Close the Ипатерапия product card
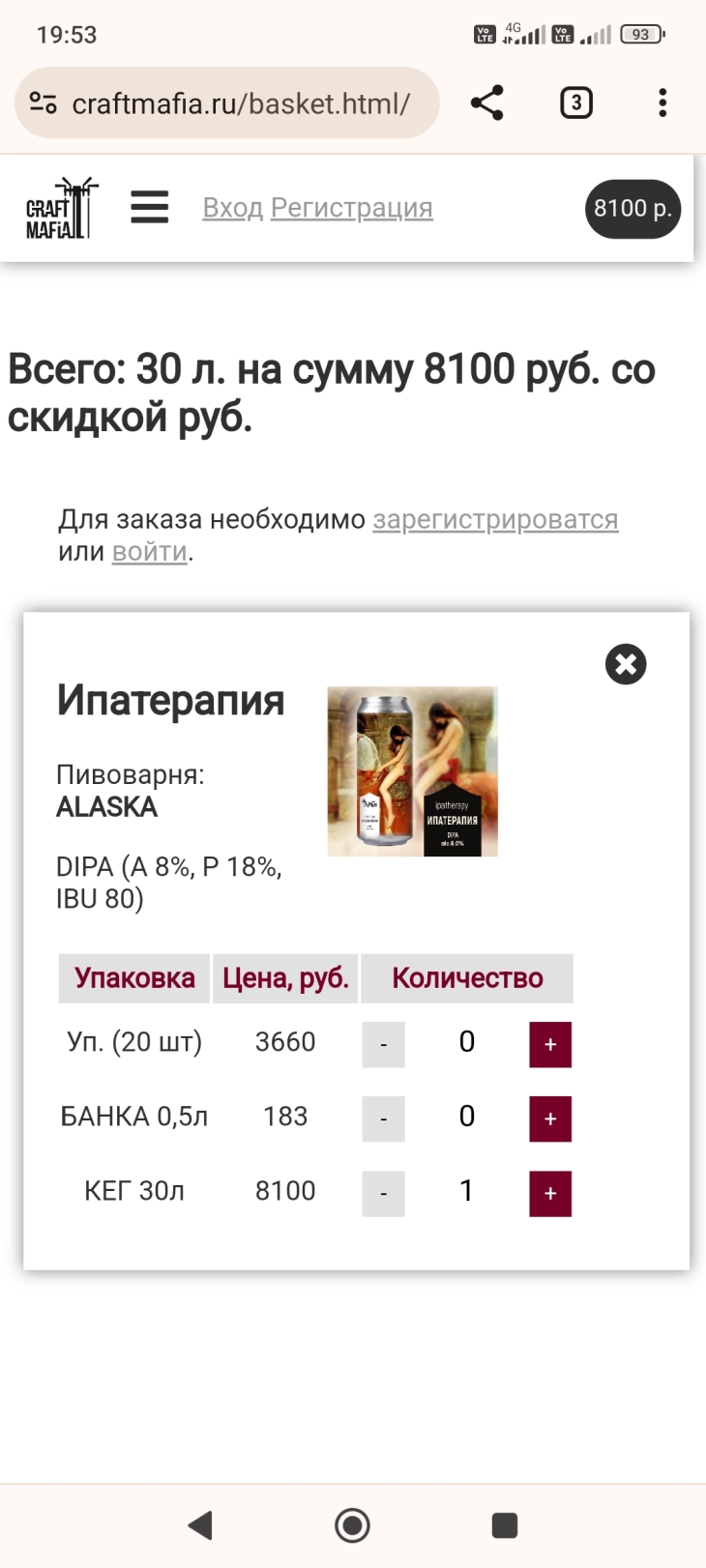This screenshot has width=706, height=1568. (x=626, y=664)
